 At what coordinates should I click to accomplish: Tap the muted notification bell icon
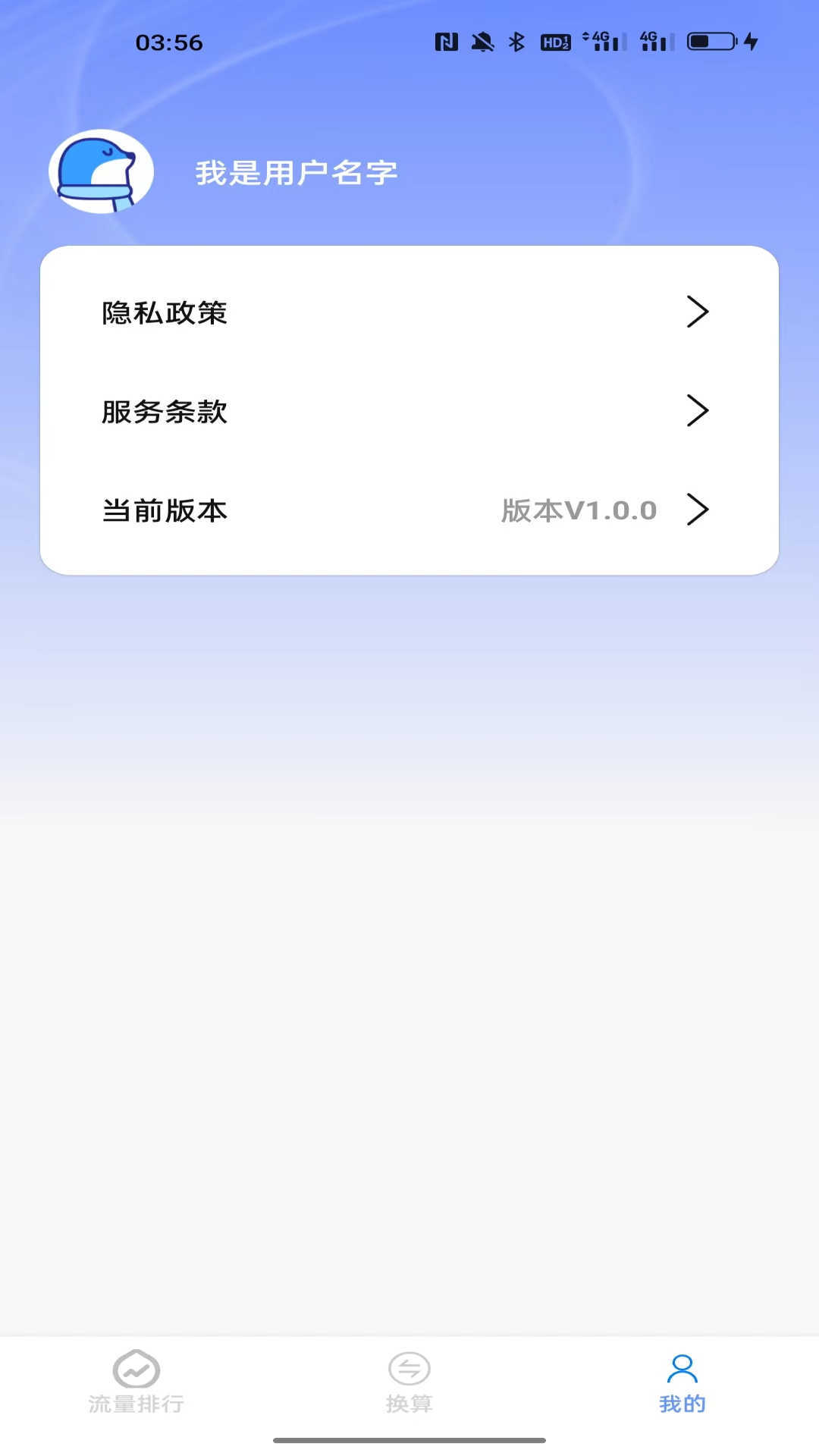(484, 43)
